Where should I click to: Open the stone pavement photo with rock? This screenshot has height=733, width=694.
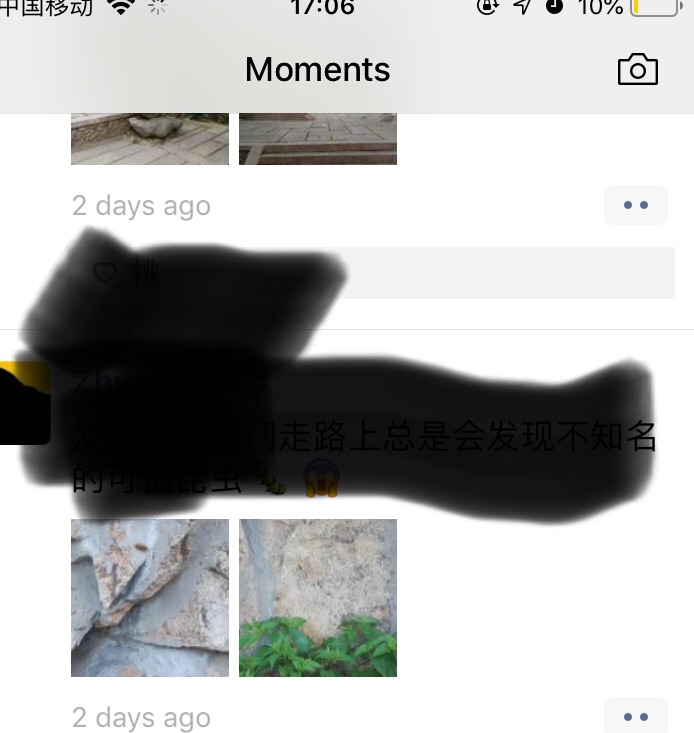(x=150, y=139)
